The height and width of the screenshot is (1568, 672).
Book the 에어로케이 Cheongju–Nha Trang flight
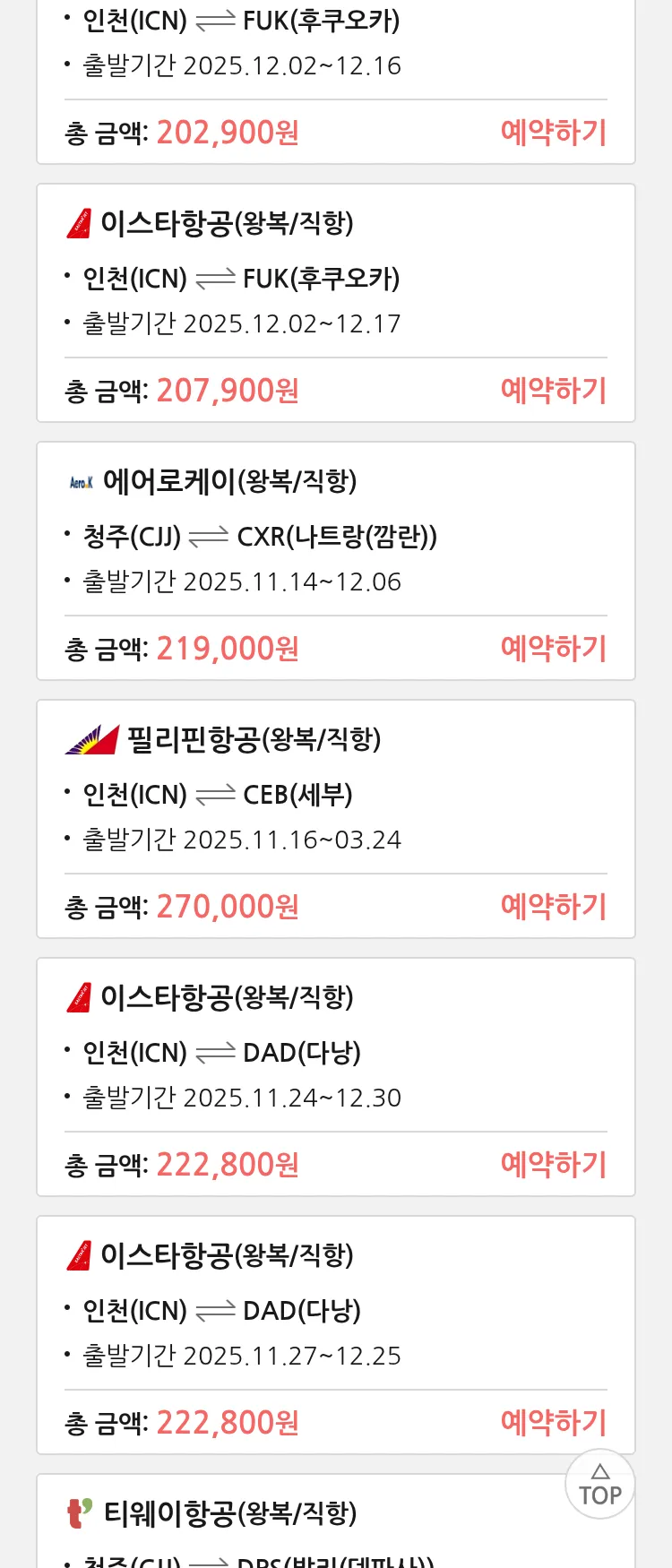point(553,649)
